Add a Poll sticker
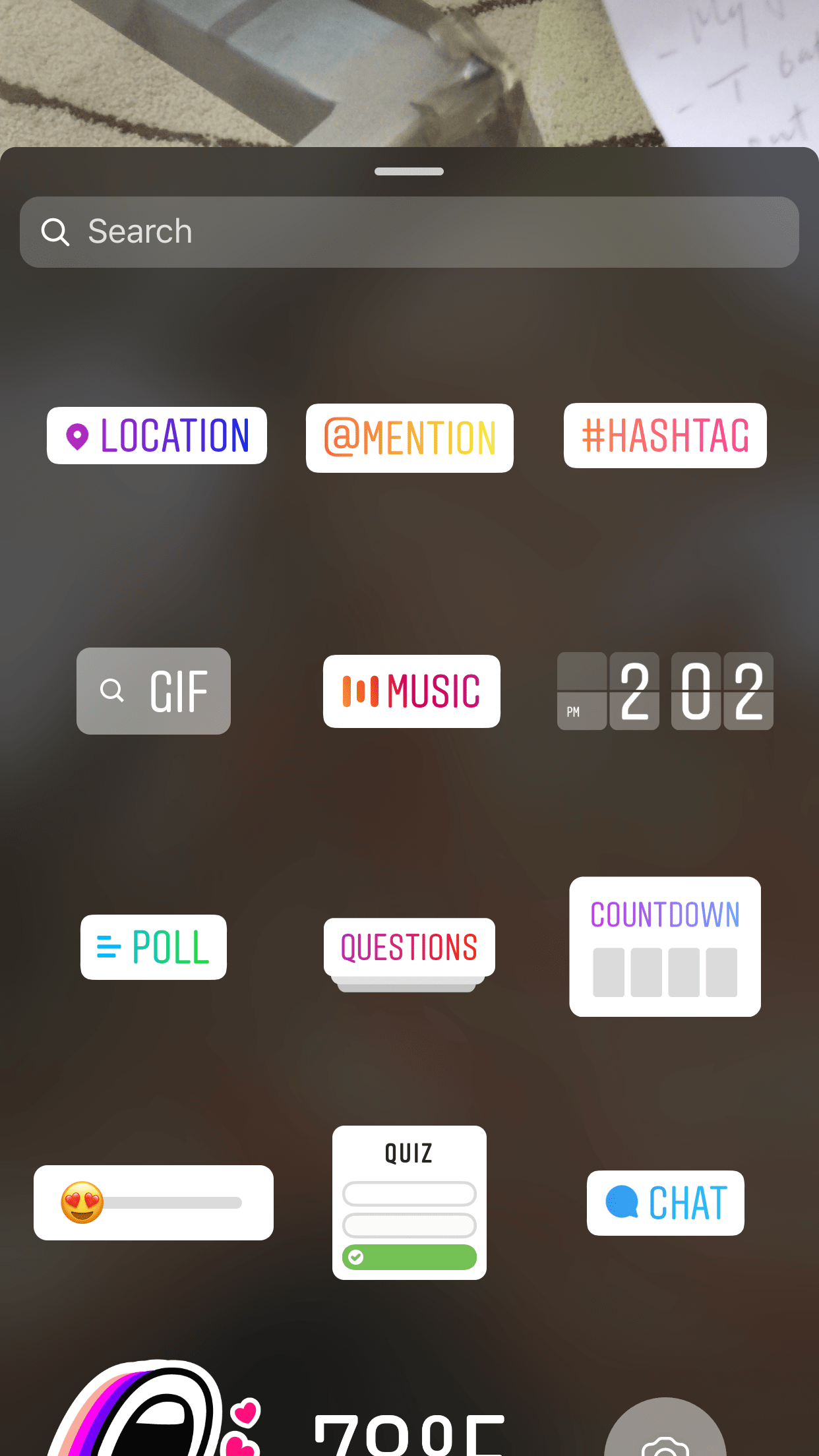 (153, 947)
